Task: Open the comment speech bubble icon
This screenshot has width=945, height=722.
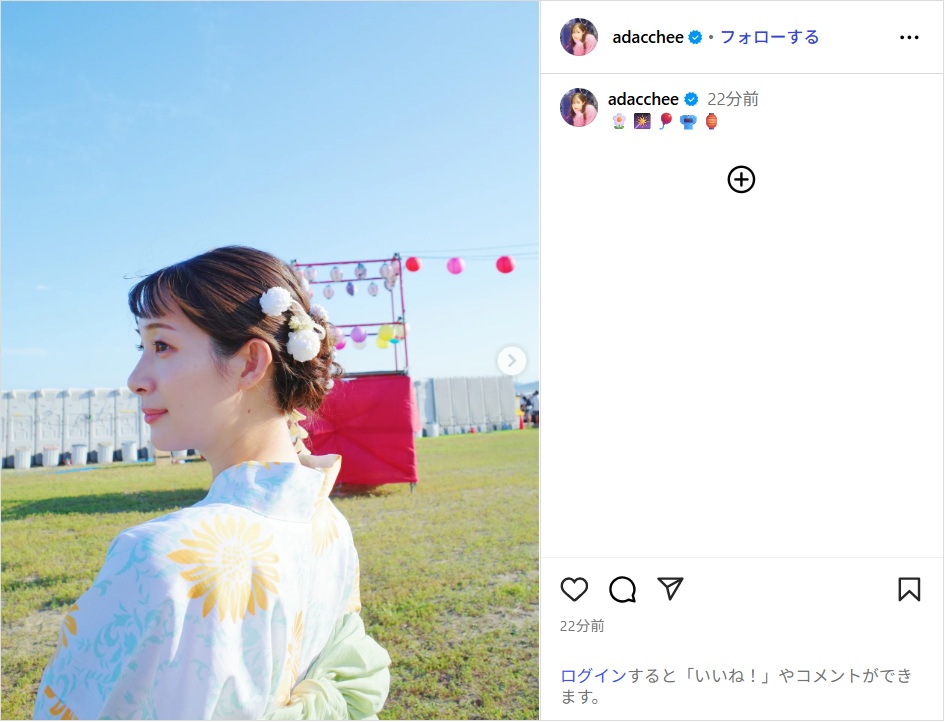Action: pos(622,589)
